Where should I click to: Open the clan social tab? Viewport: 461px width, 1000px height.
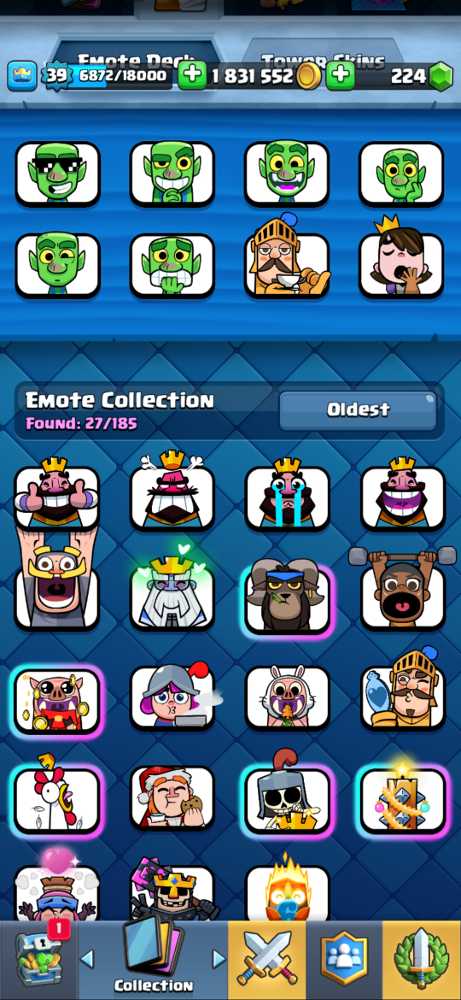click(x=344, y=960)
